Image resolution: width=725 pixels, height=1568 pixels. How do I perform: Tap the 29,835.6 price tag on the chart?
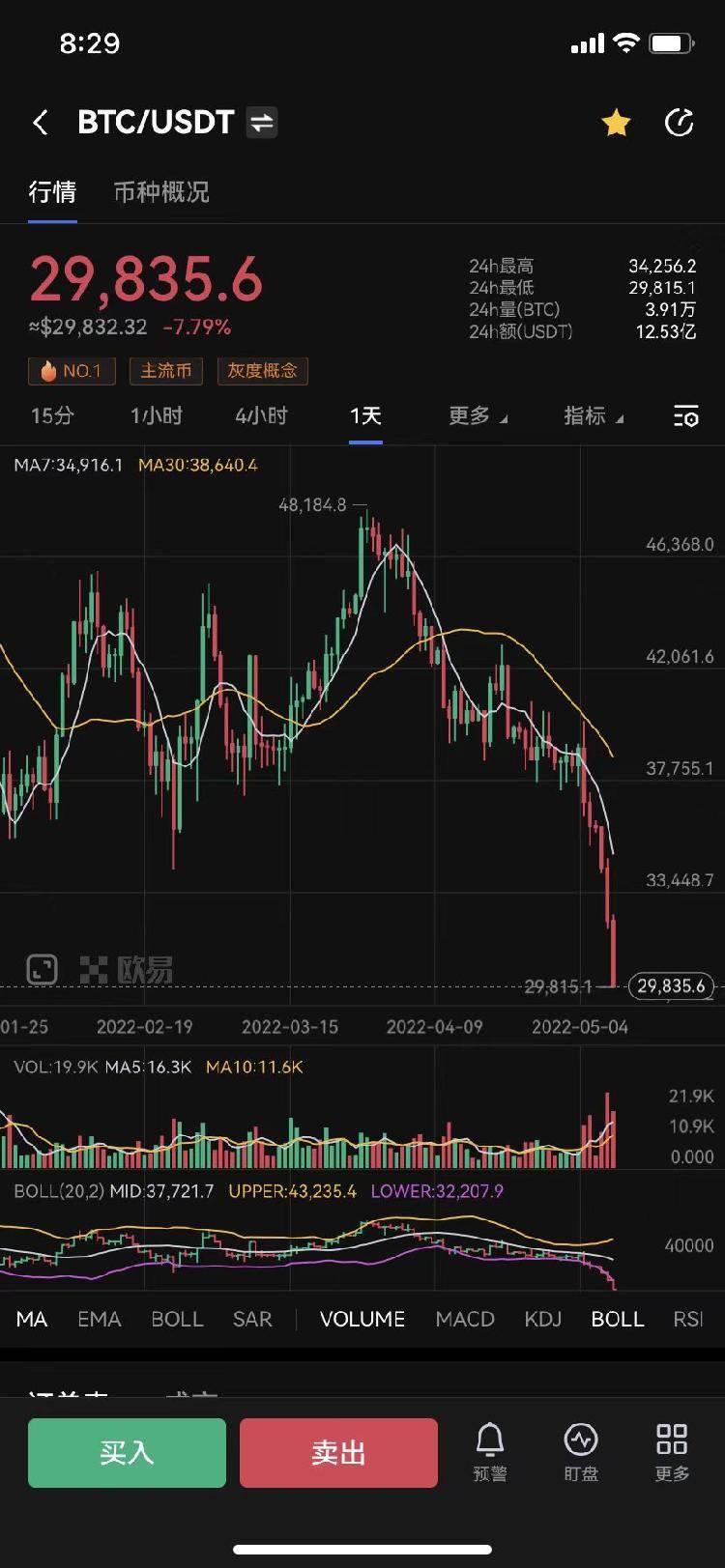671,986
